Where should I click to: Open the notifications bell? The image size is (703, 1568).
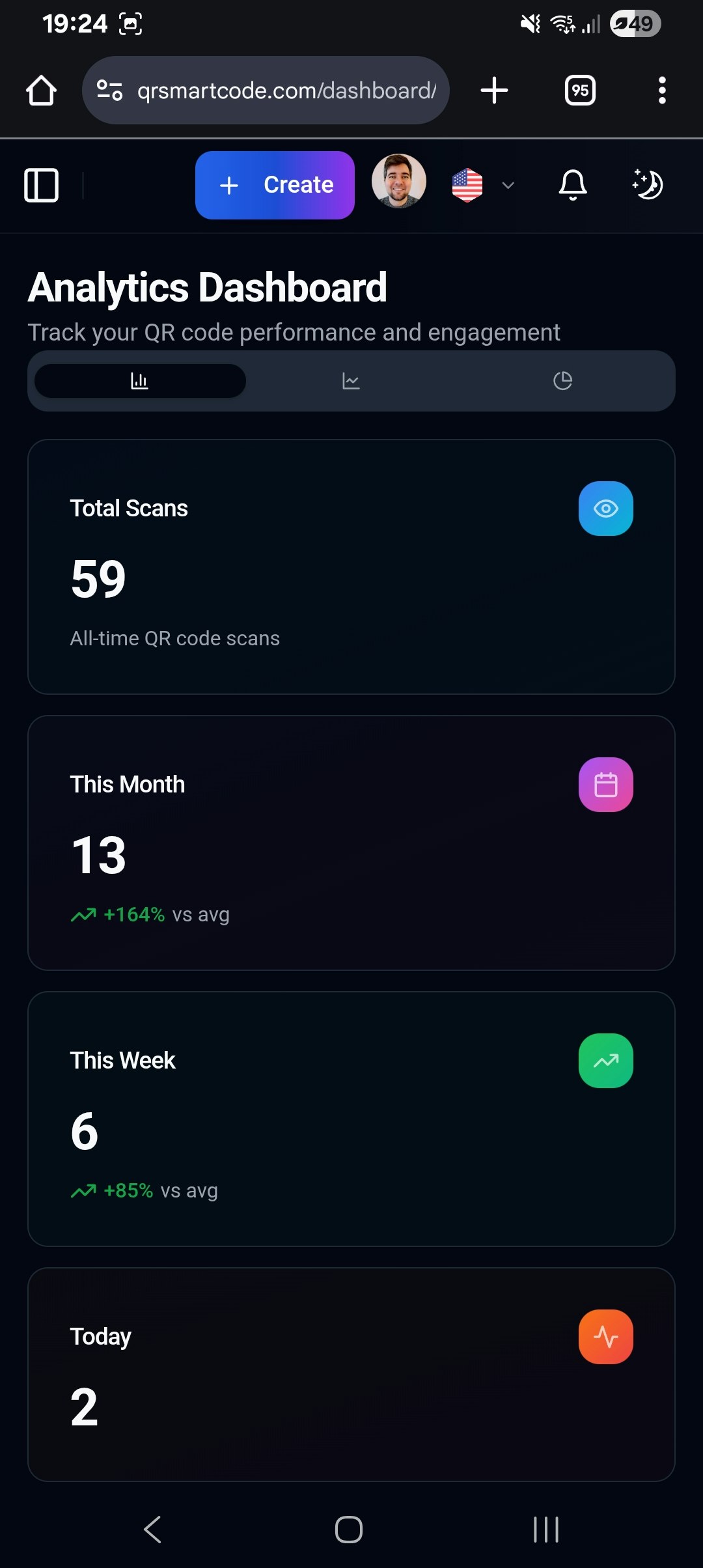click(x=573, y=186)
